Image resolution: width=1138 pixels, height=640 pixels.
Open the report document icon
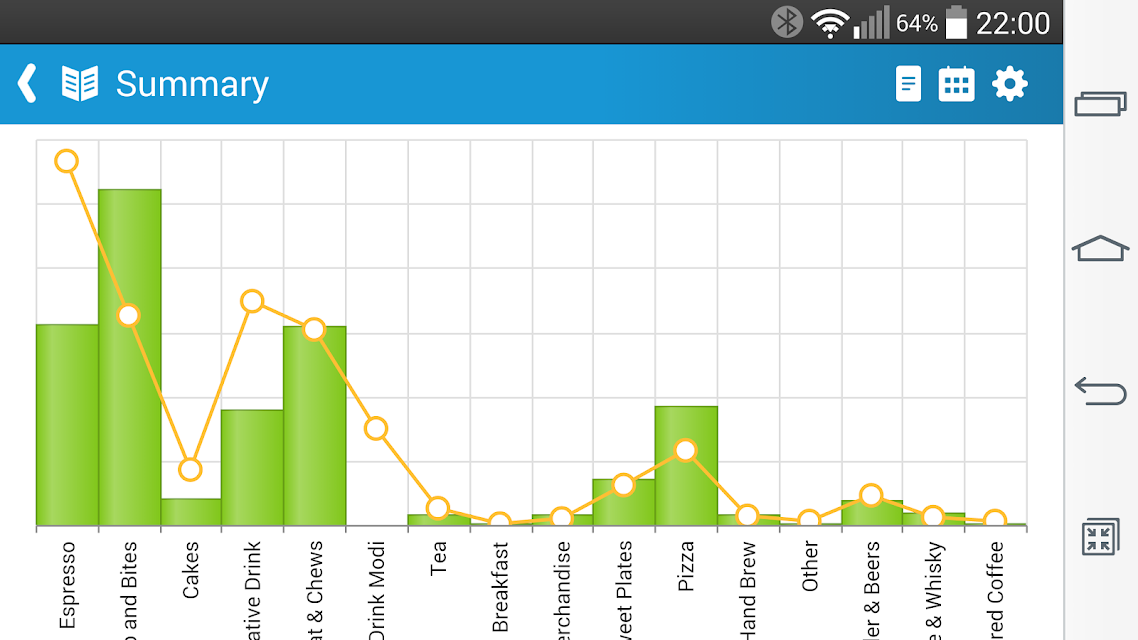(908, 84)
